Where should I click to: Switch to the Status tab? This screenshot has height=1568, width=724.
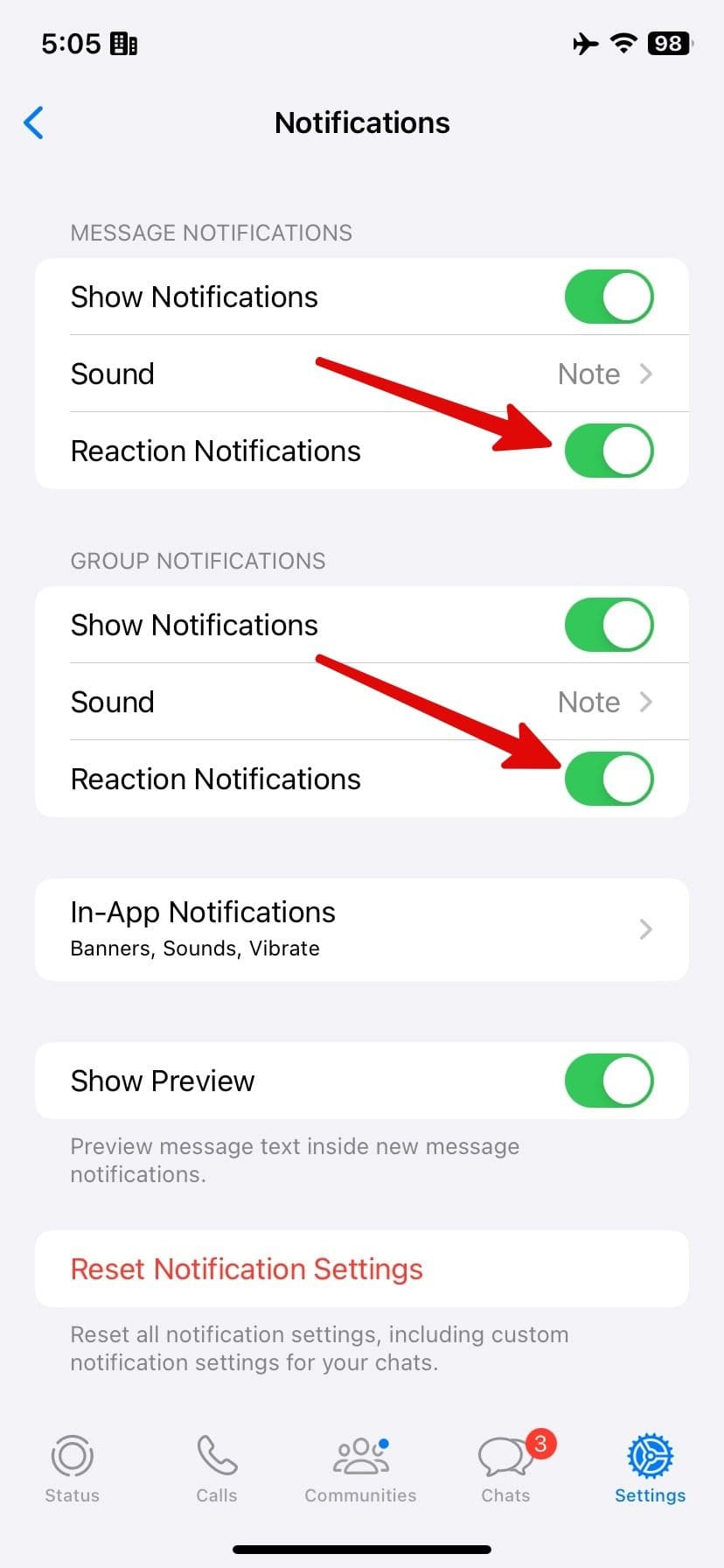pos(72,1470)
